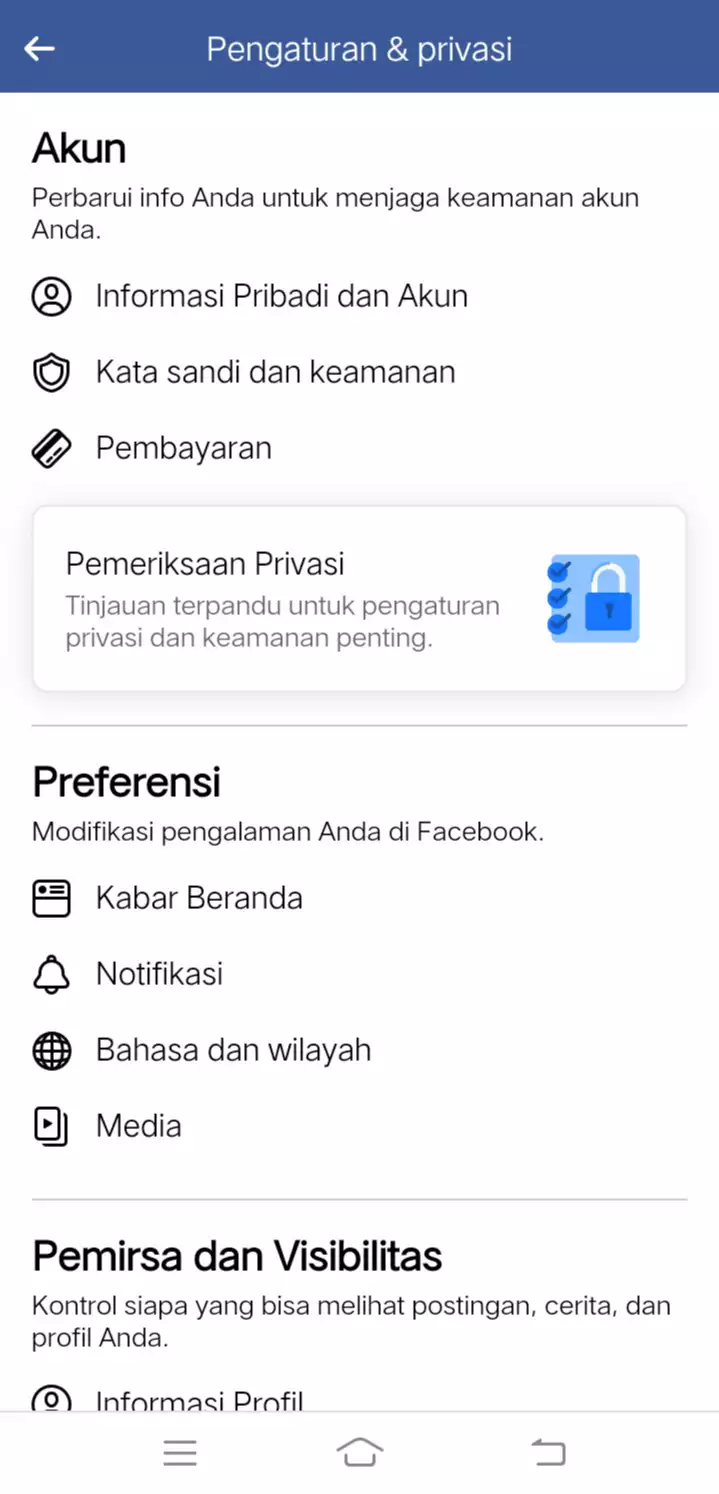719x1494 pixels.
Task: Open Notifikasi settings
Action: pyautogui.click(x=159, y=974)
